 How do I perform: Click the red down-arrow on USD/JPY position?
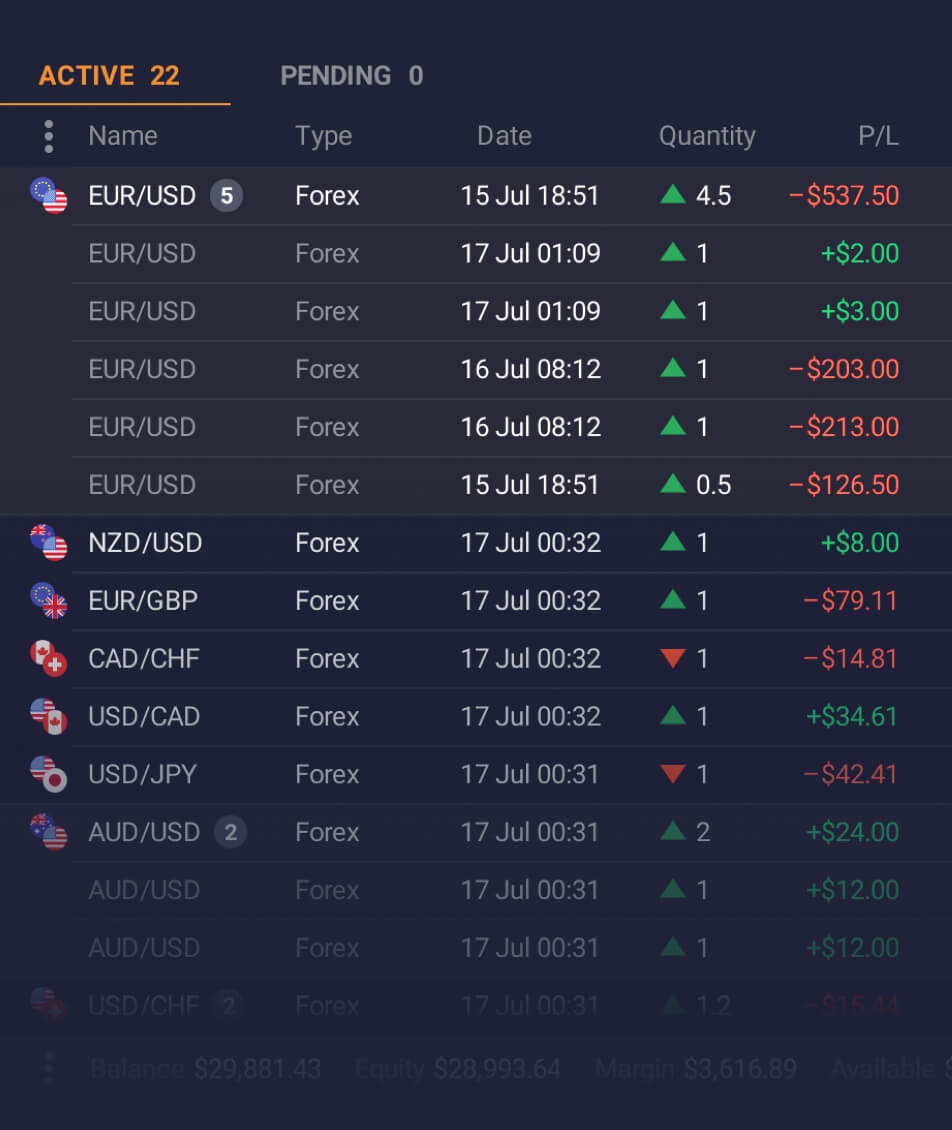[672, 774]
